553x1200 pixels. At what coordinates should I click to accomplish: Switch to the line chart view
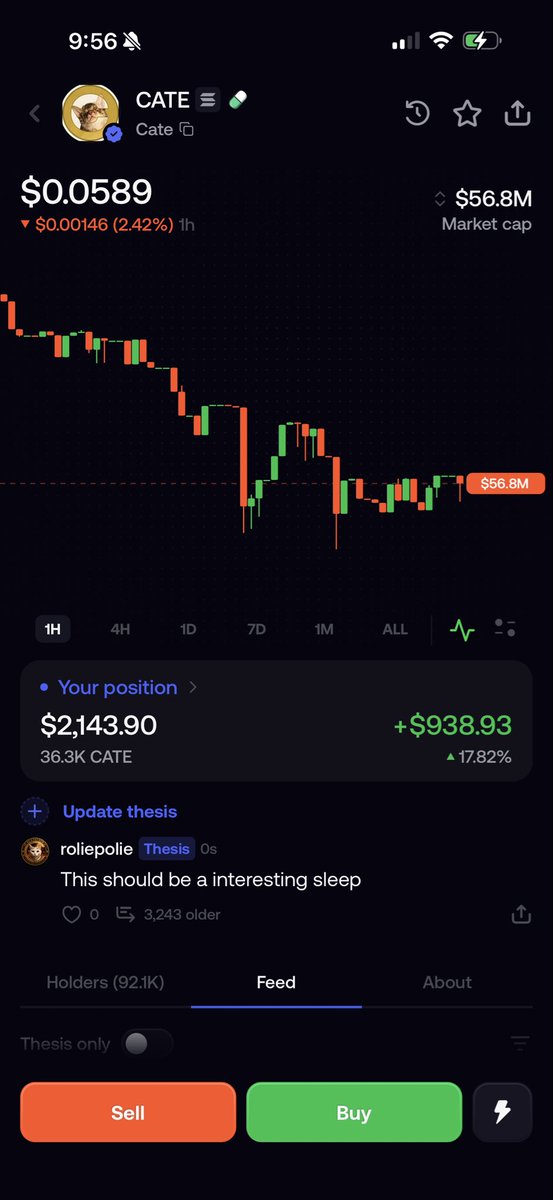pos(462,629)
